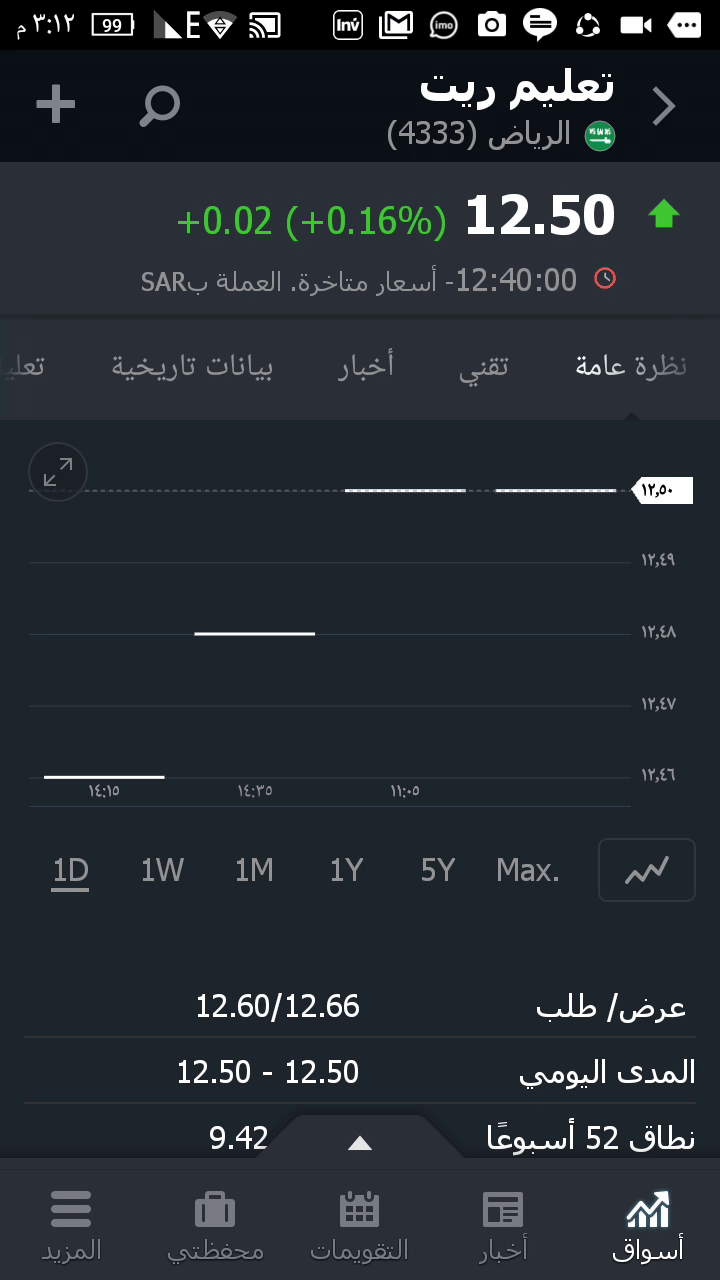Expand the chart to full screen
The width and height of the screenshot is (720, 1280).
(x=58, y=472)
